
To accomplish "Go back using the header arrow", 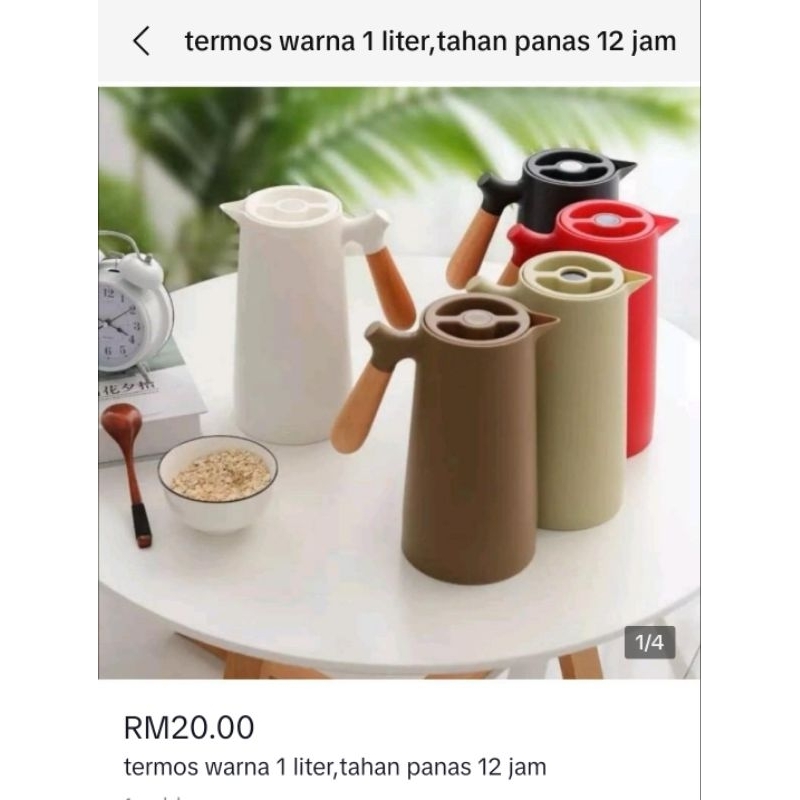I will [x=141, y=41].
